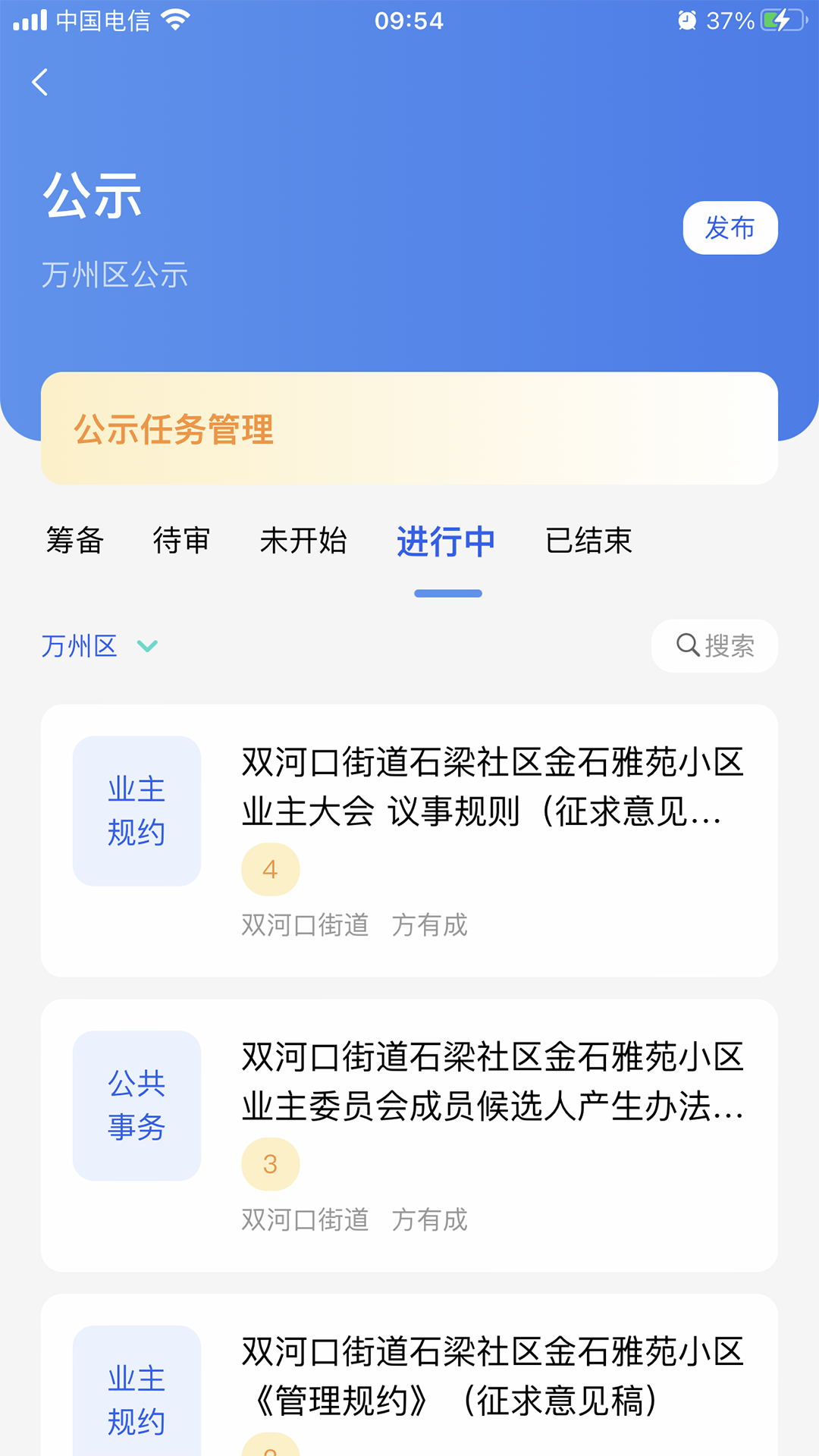Expand the 万州区 district dropdown

[x=100, y=646]
